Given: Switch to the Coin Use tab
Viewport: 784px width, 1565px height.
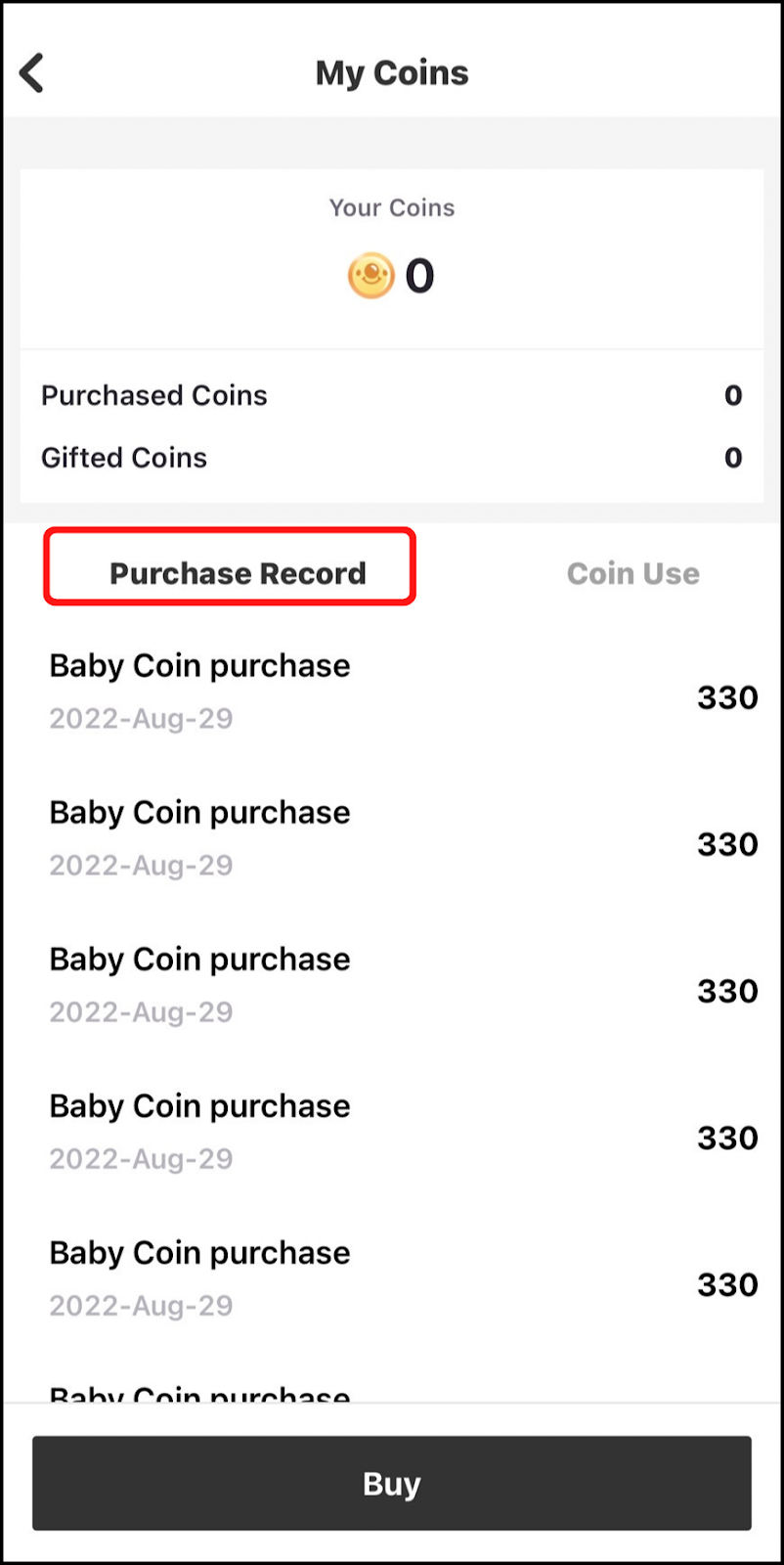Looking at the screenshot, I should pyautogui.click(x=632, y=573).
